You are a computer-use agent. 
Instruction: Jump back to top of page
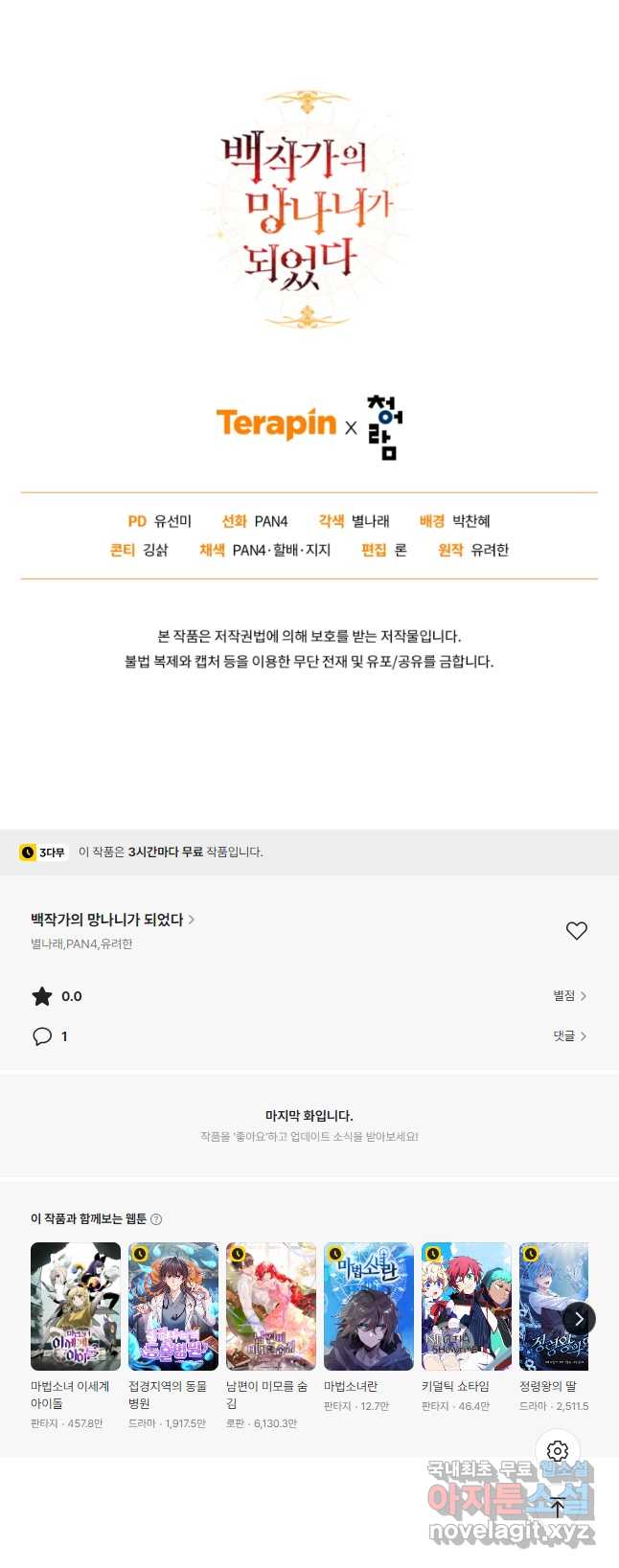click(x=558, y=1507)
